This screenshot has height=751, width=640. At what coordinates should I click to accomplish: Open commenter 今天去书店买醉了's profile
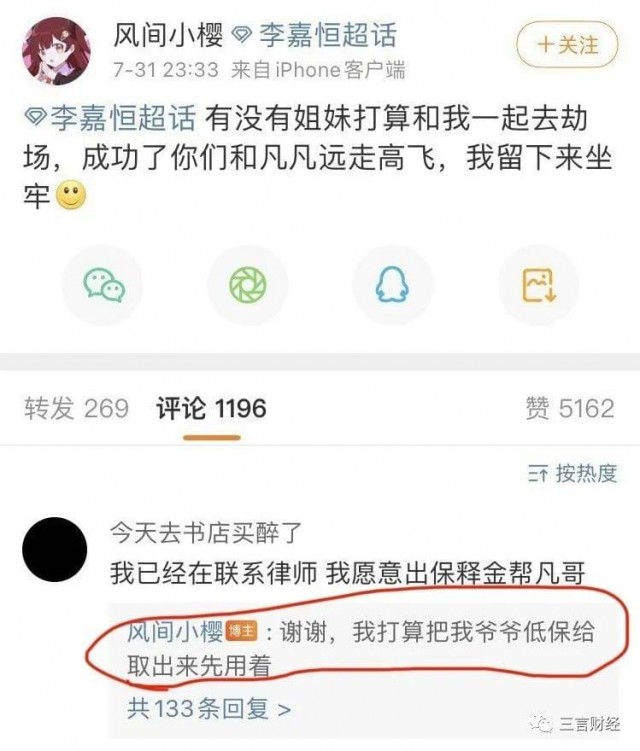[x=205, y=531]
